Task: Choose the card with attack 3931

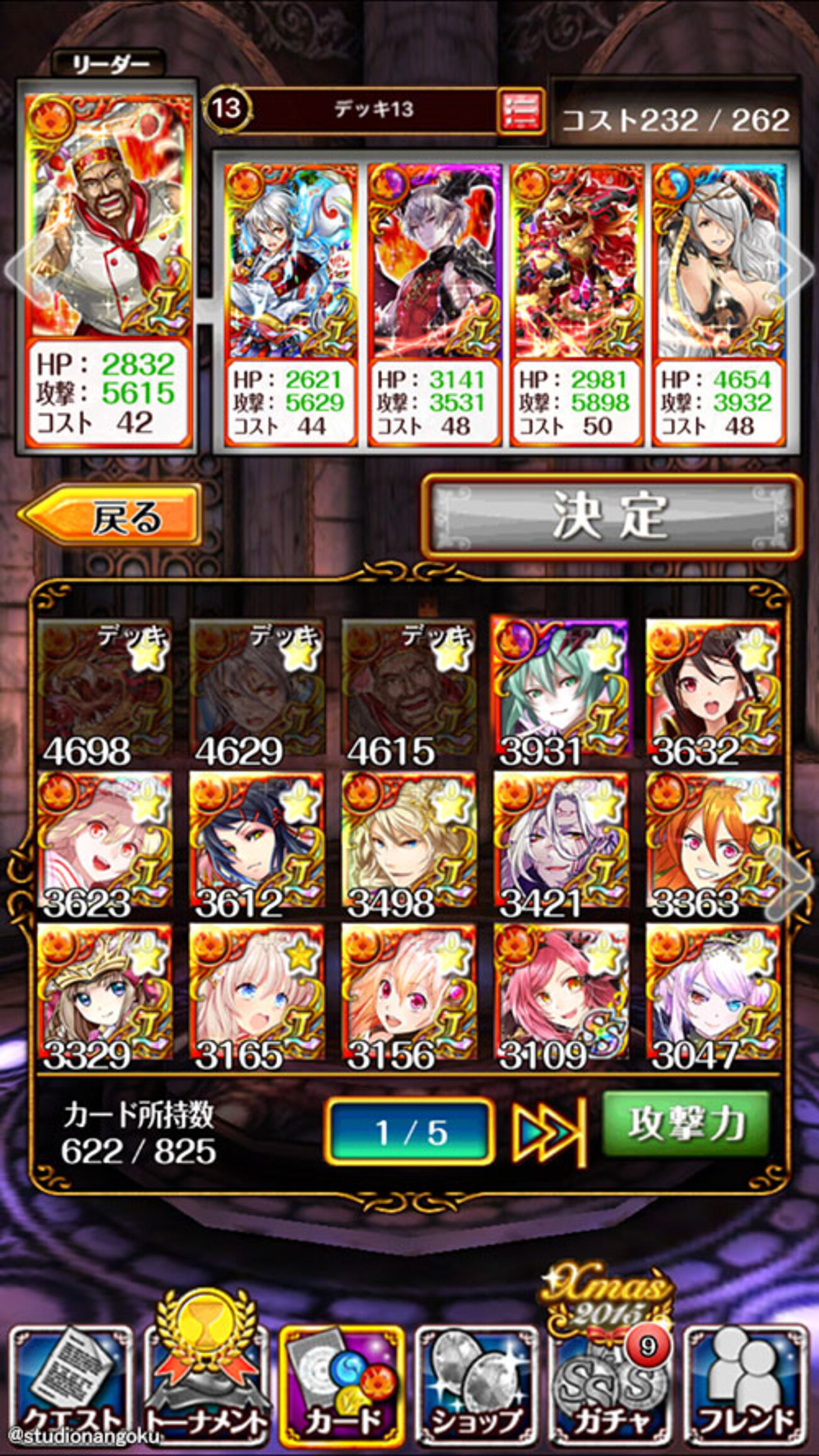Action: (x=560, y=691)
